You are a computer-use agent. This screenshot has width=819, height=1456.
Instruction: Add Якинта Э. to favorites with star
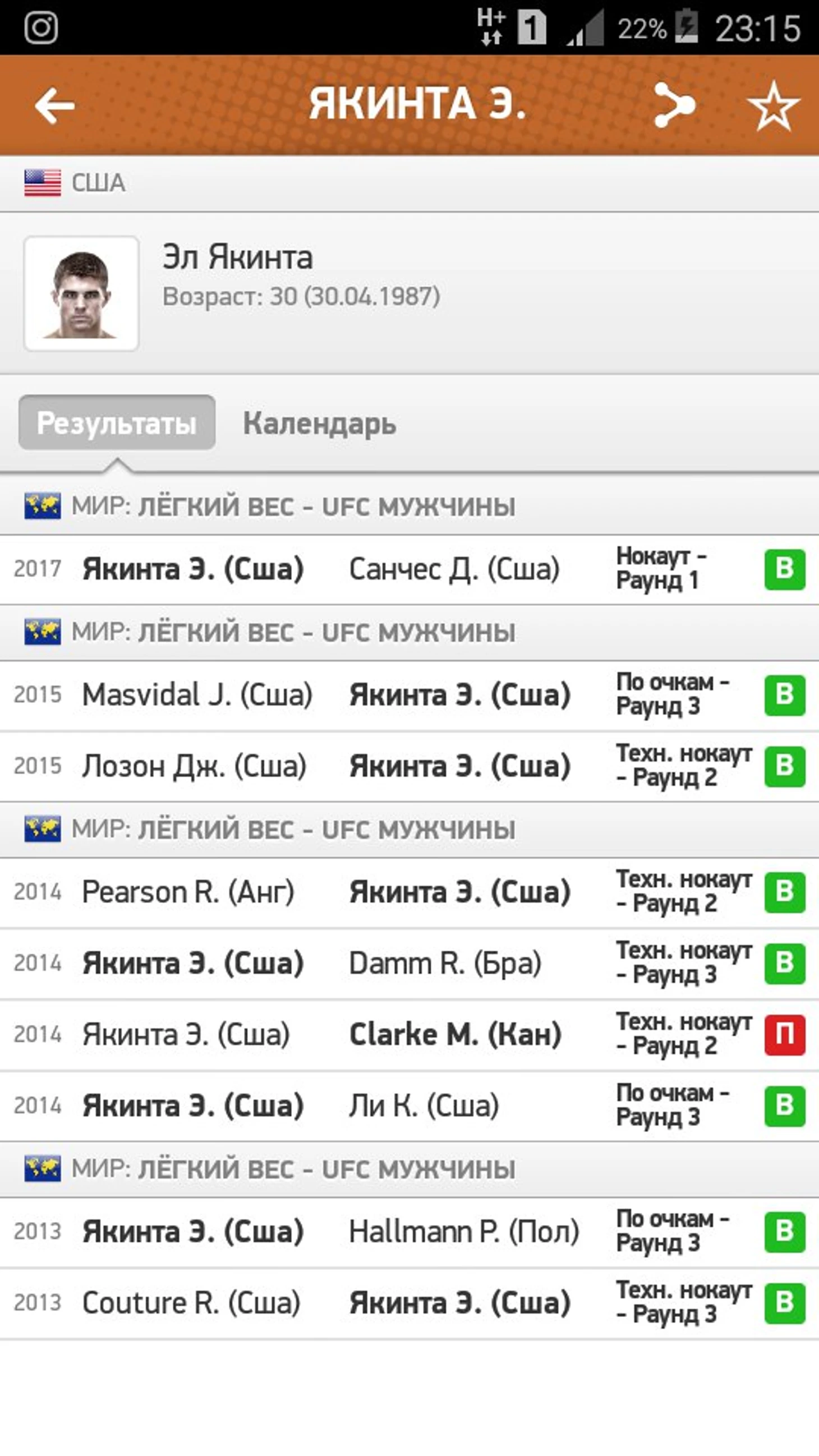tap(772, 105)
